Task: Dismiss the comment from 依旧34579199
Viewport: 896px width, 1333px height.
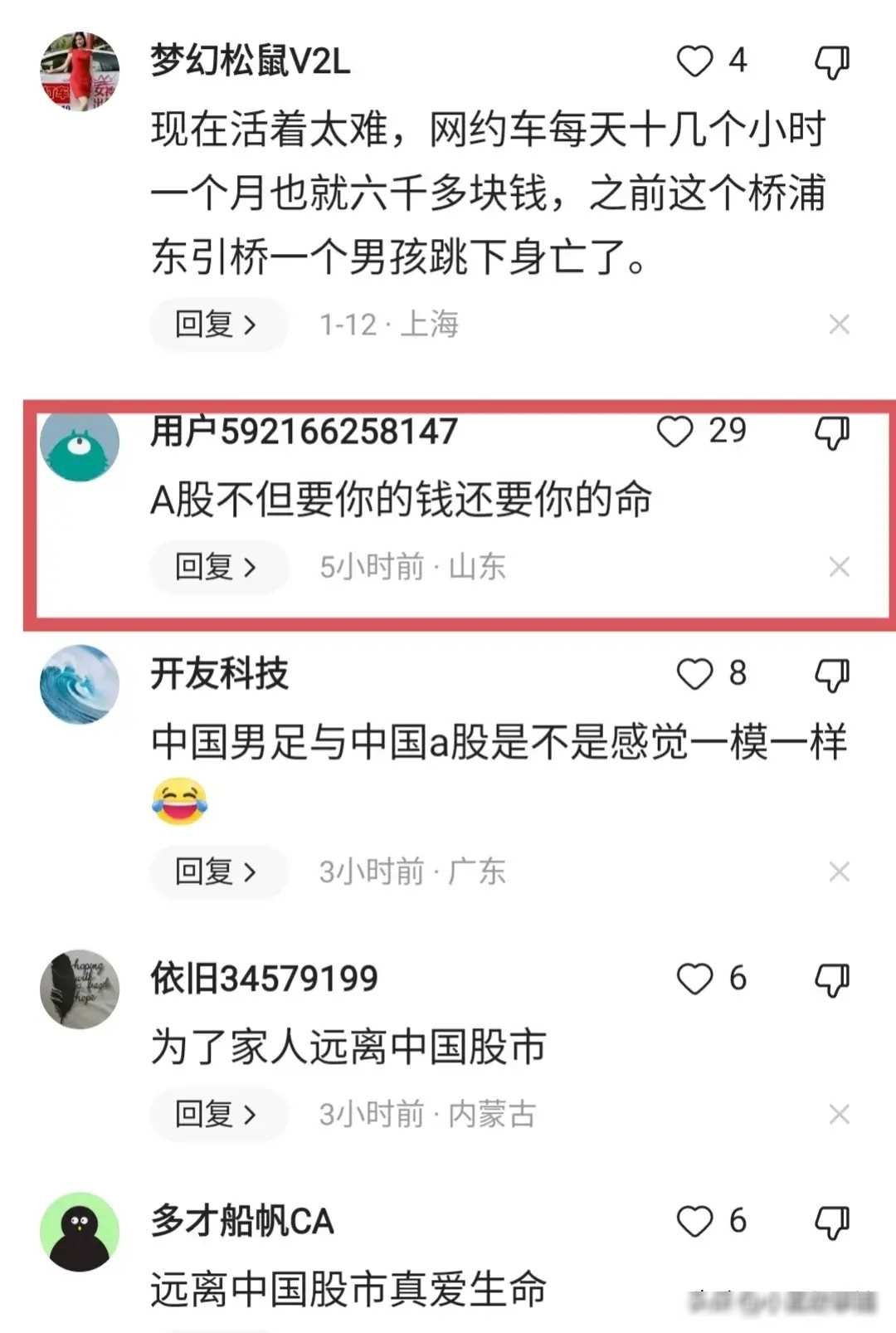Action: [839, 1115]
